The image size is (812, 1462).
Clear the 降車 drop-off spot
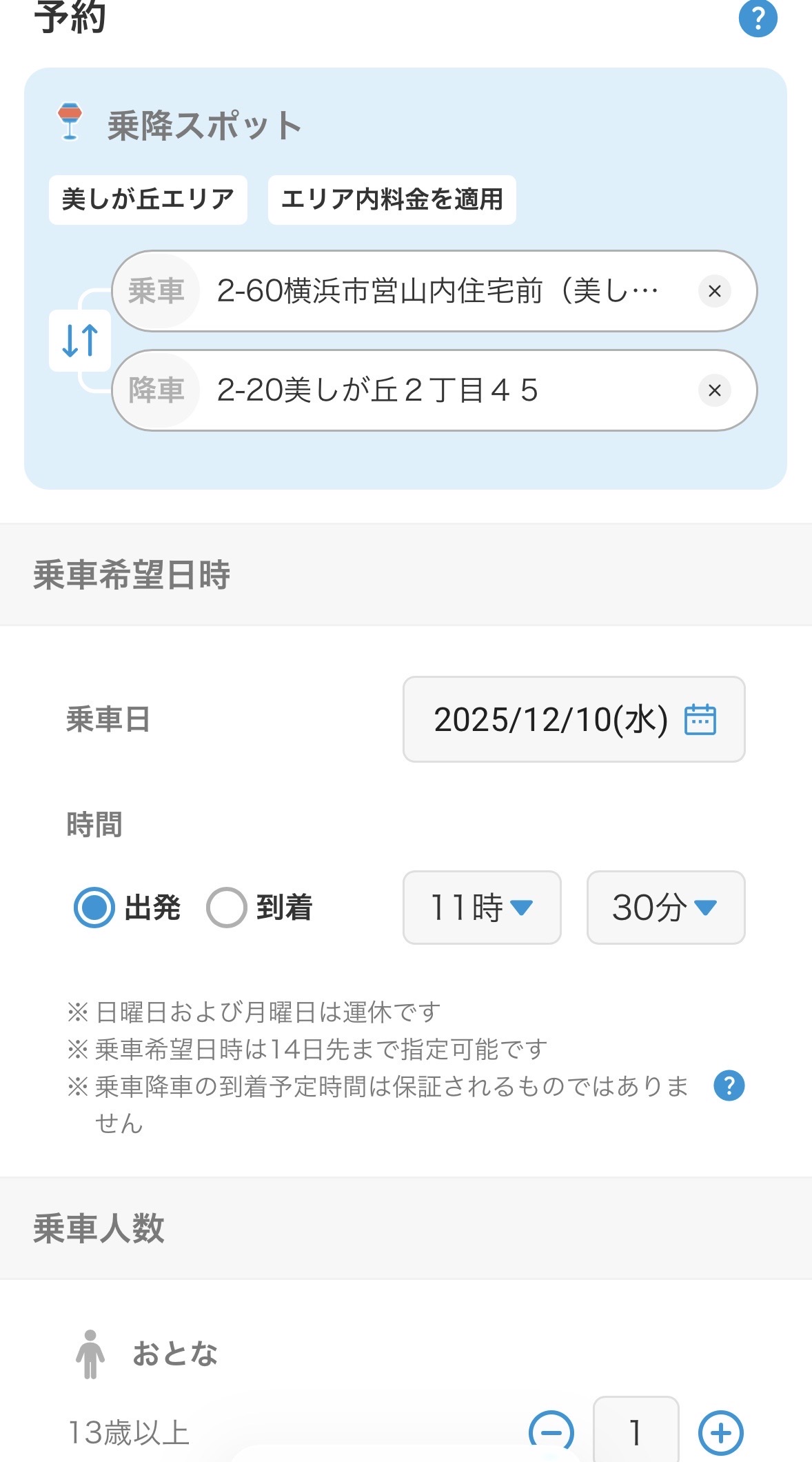(x=714, y=390)
